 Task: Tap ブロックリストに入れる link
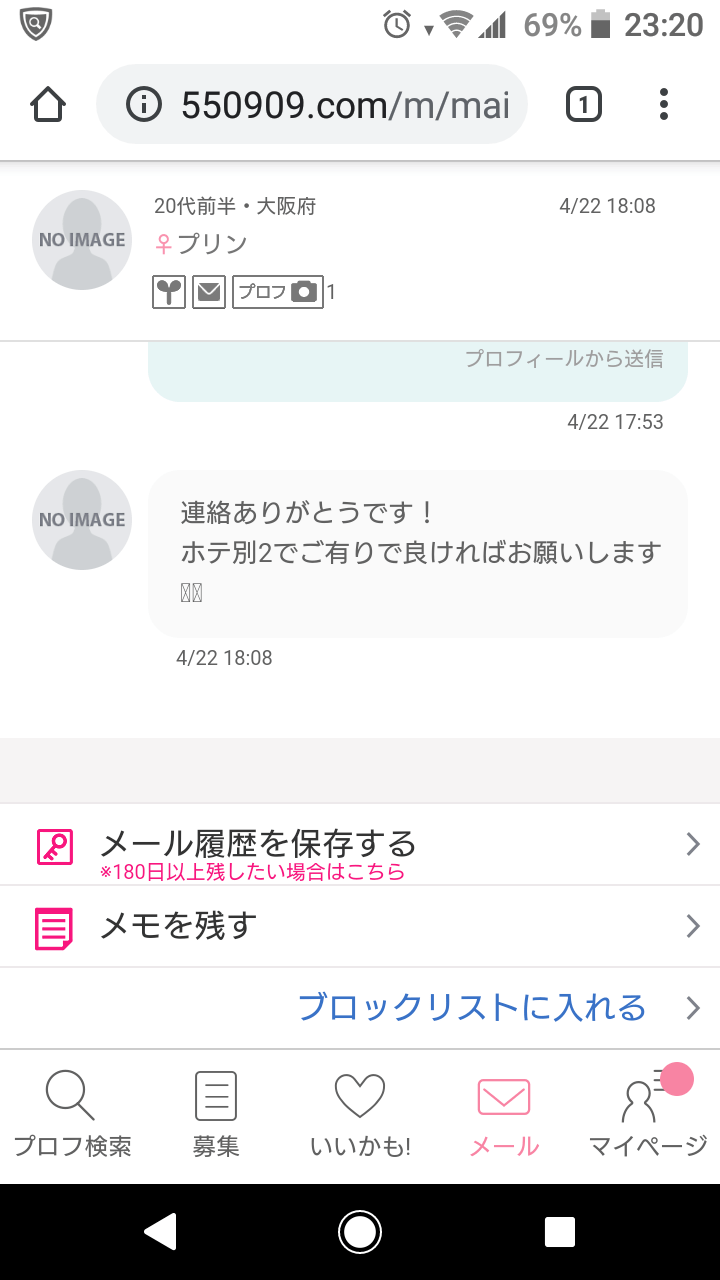coord(472,1008)
